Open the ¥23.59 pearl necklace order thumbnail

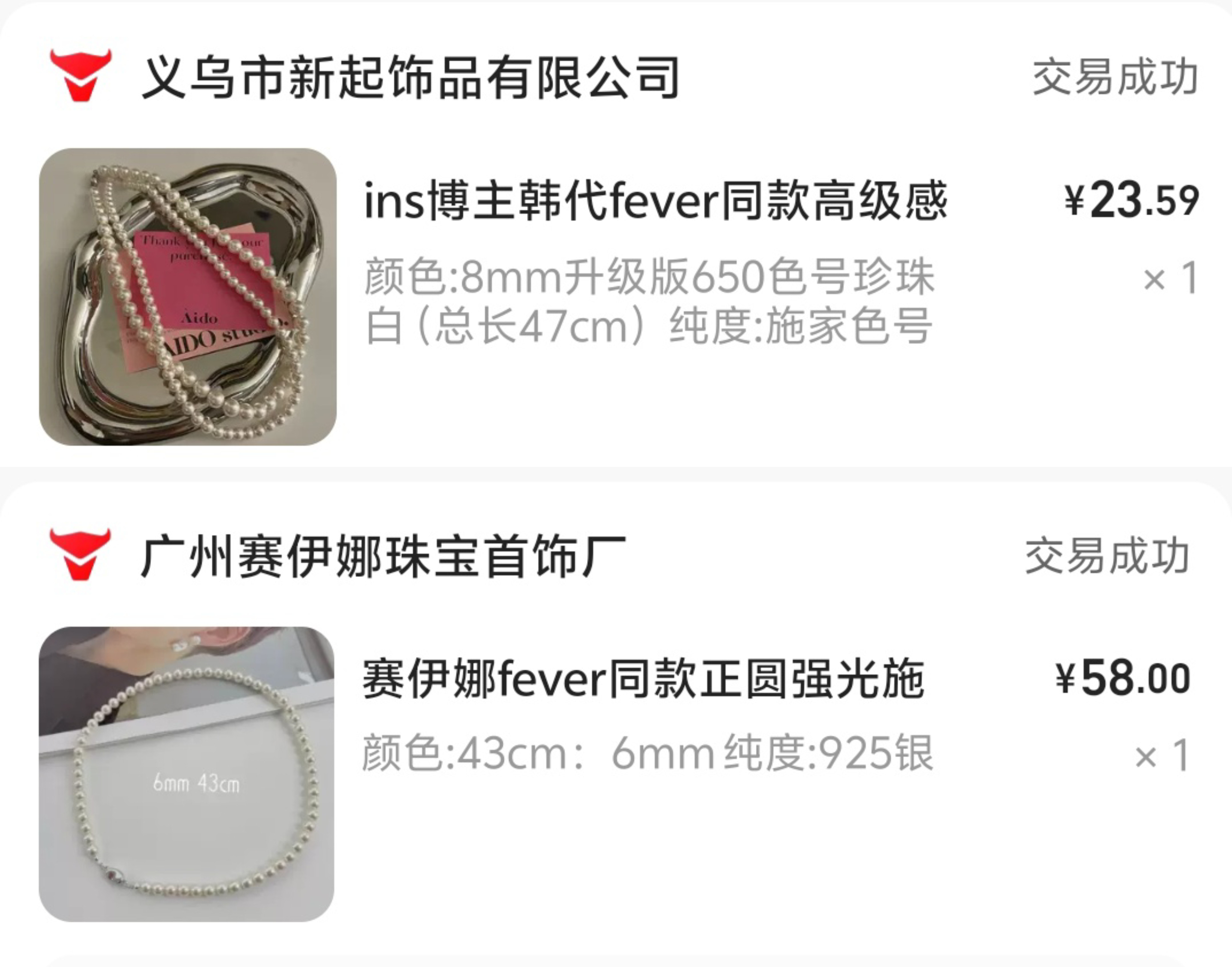[x=188, y=297]
